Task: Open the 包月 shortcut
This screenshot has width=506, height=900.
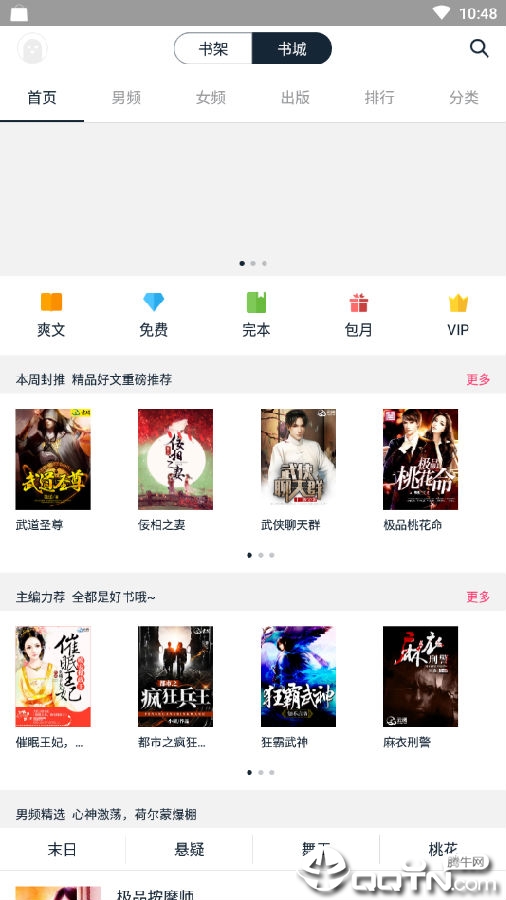Action: 359,315
